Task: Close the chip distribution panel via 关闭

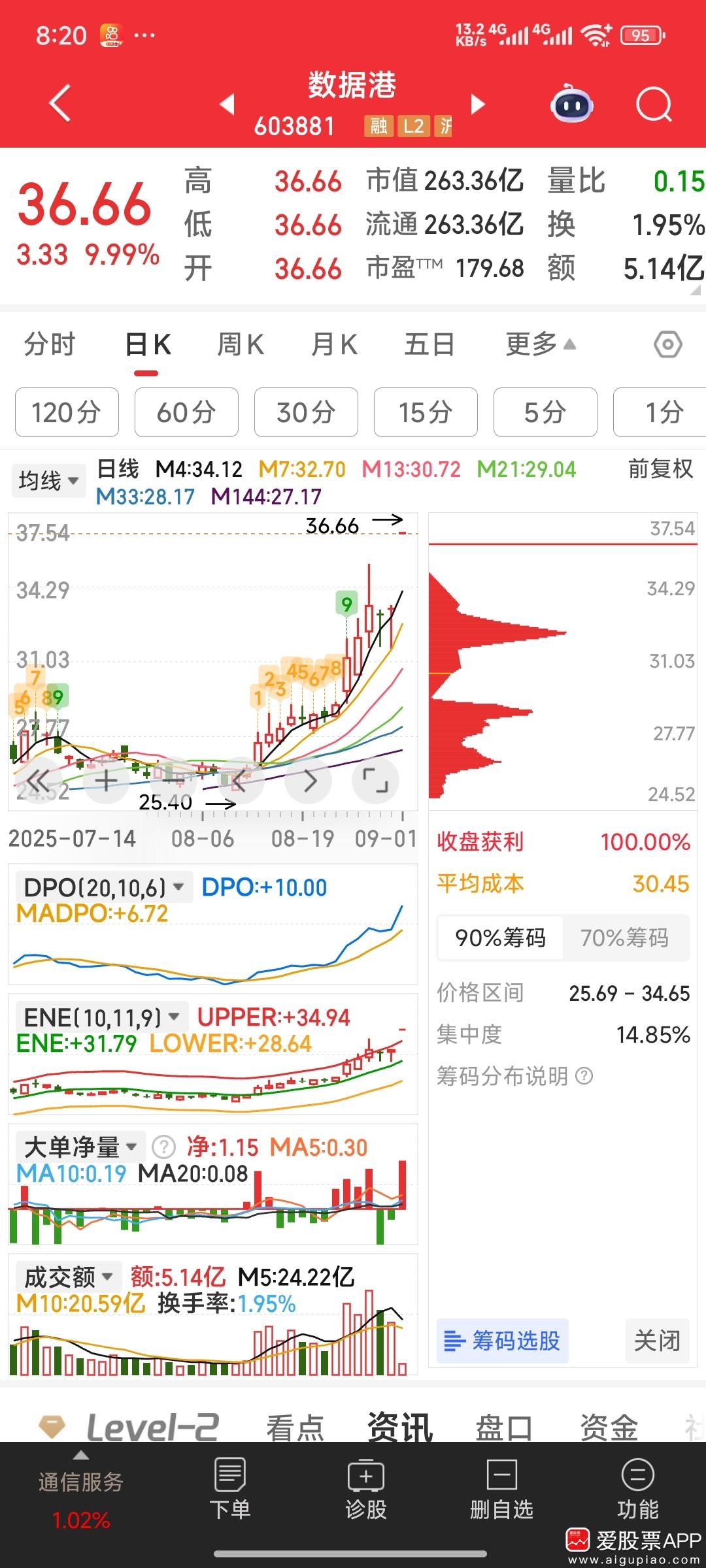Action: tap(657, 1341)
